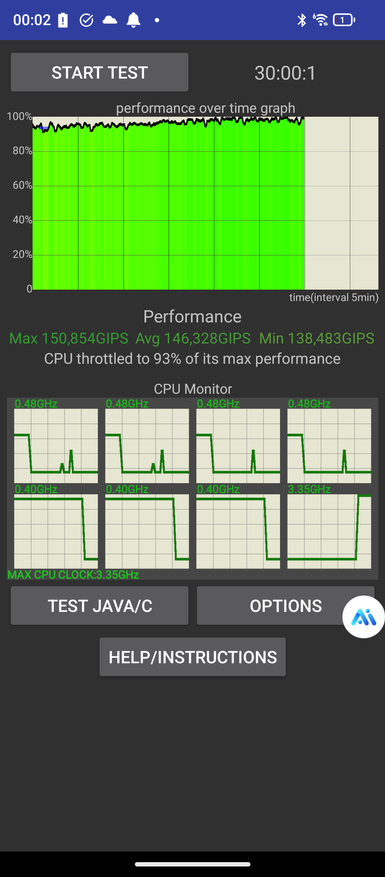Open HELP/INSTRUCTIONS
Image resolution: width=385 pixels, height=877 pixels.
click(192, 657)
